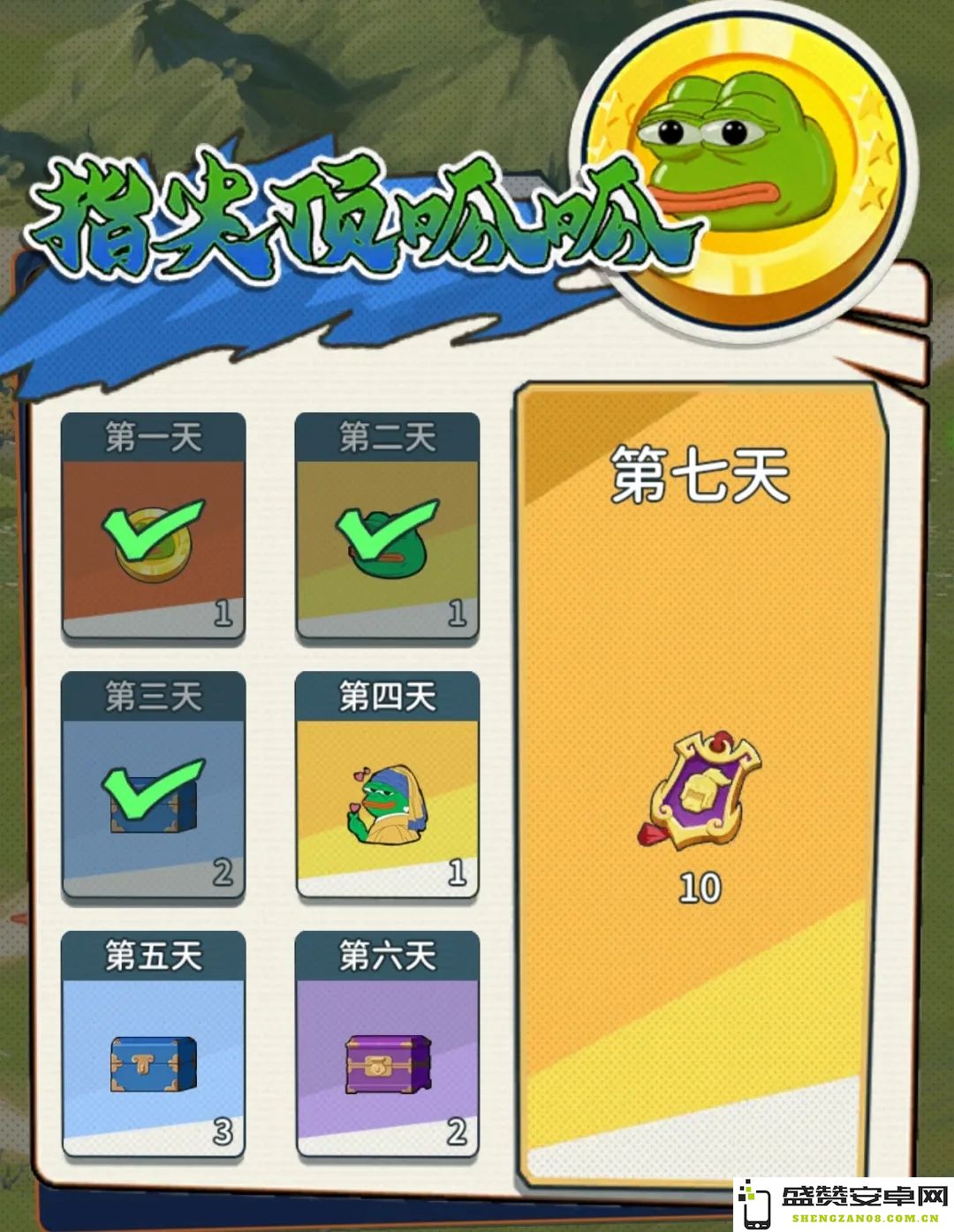The width and height of the screenshot is (954, 1232).
Task: Open the 第五天 blue chest card
Action: tap(154, 1047)
